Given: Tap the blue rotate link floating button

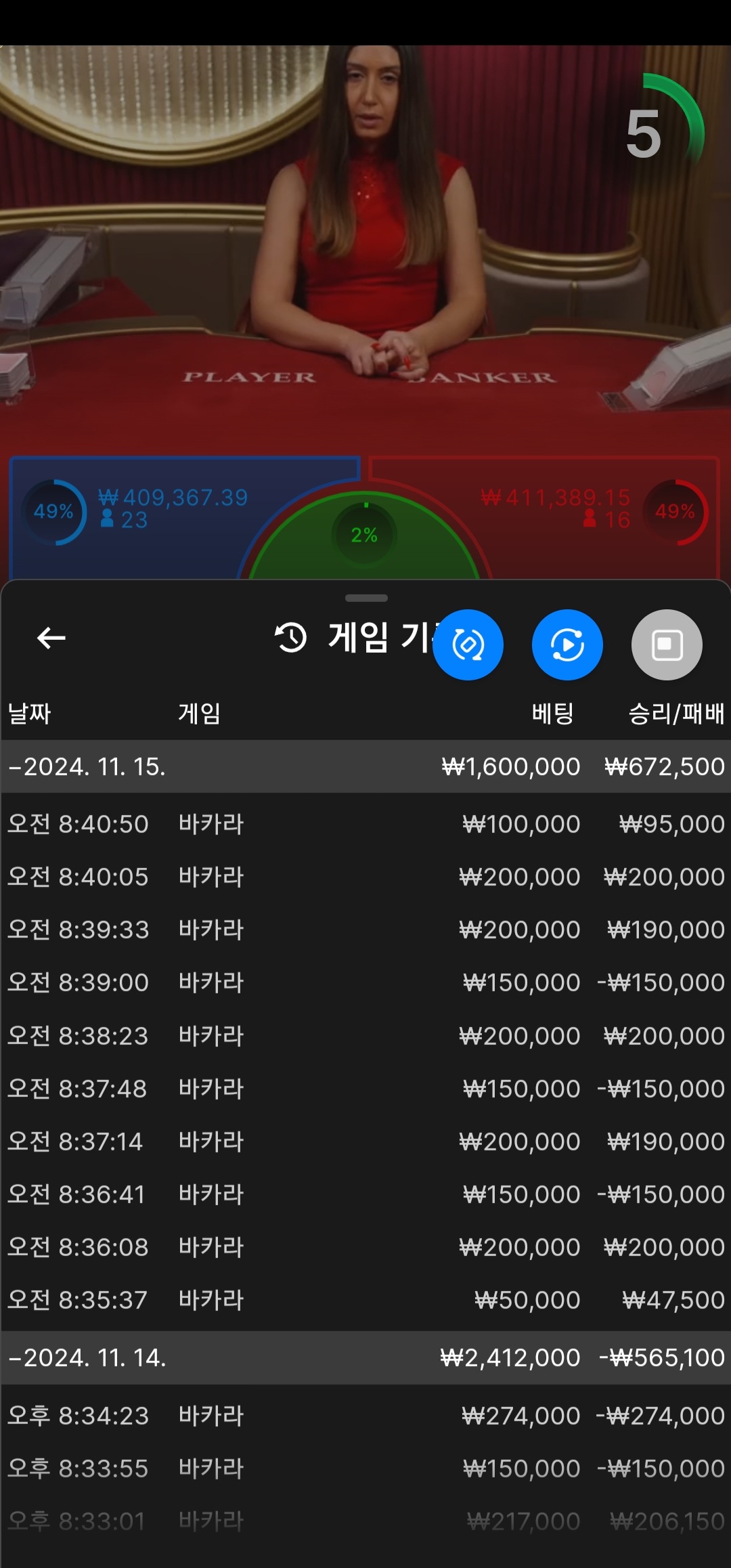Looking at the screenshot, I should (468, 645).
